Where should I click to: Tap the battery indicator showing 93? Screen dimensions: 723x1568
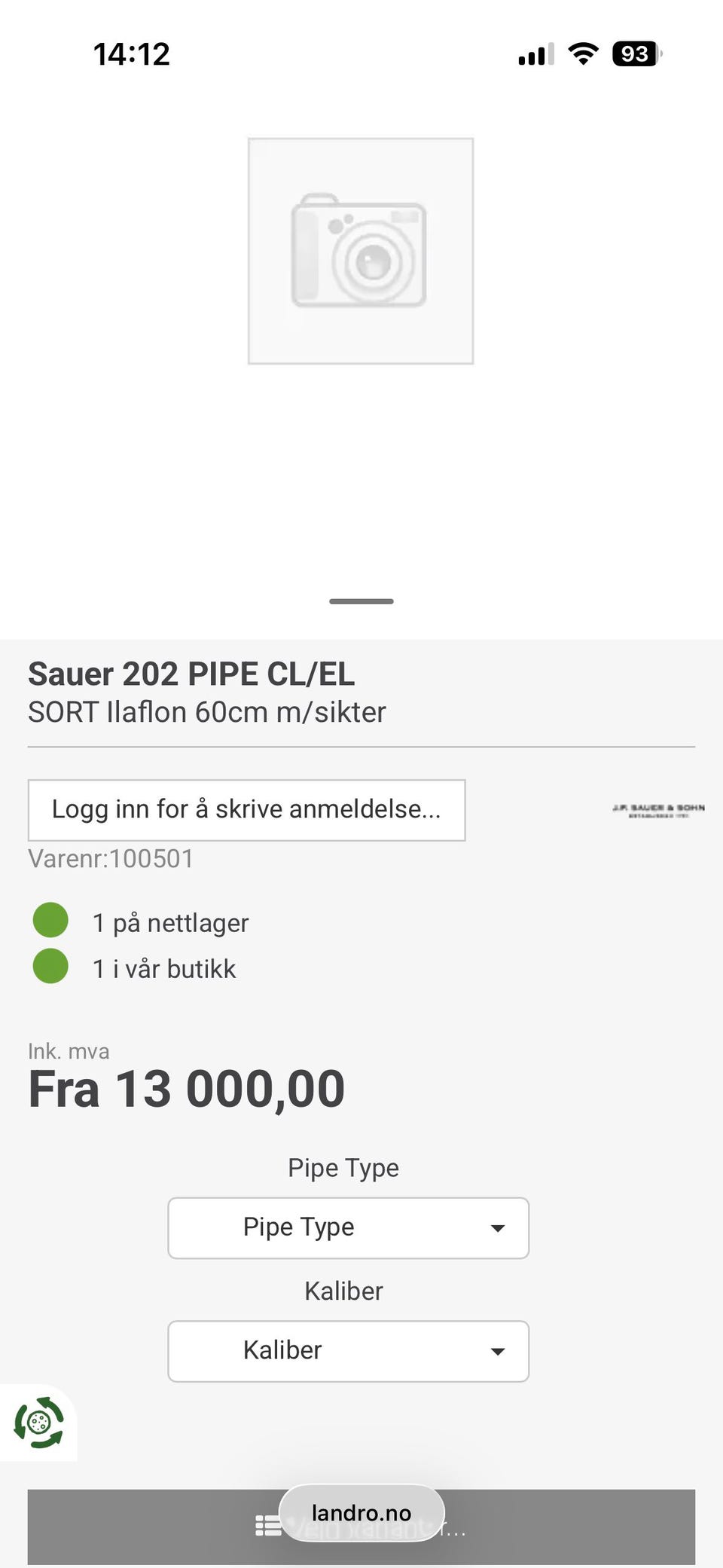635,53
